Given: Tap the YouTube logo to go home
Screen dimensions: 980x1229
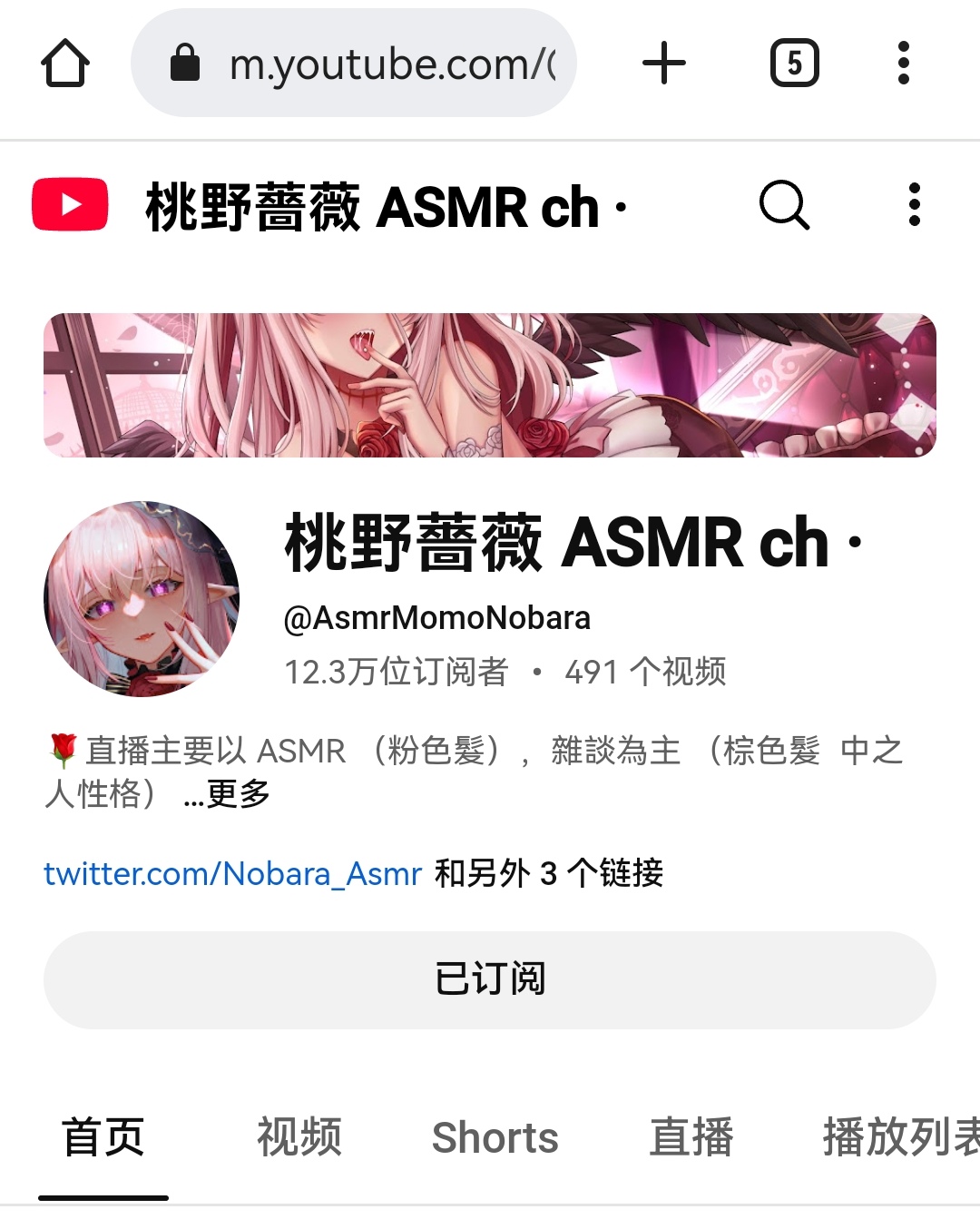Looking at the screenshot, I should (71, 205).
